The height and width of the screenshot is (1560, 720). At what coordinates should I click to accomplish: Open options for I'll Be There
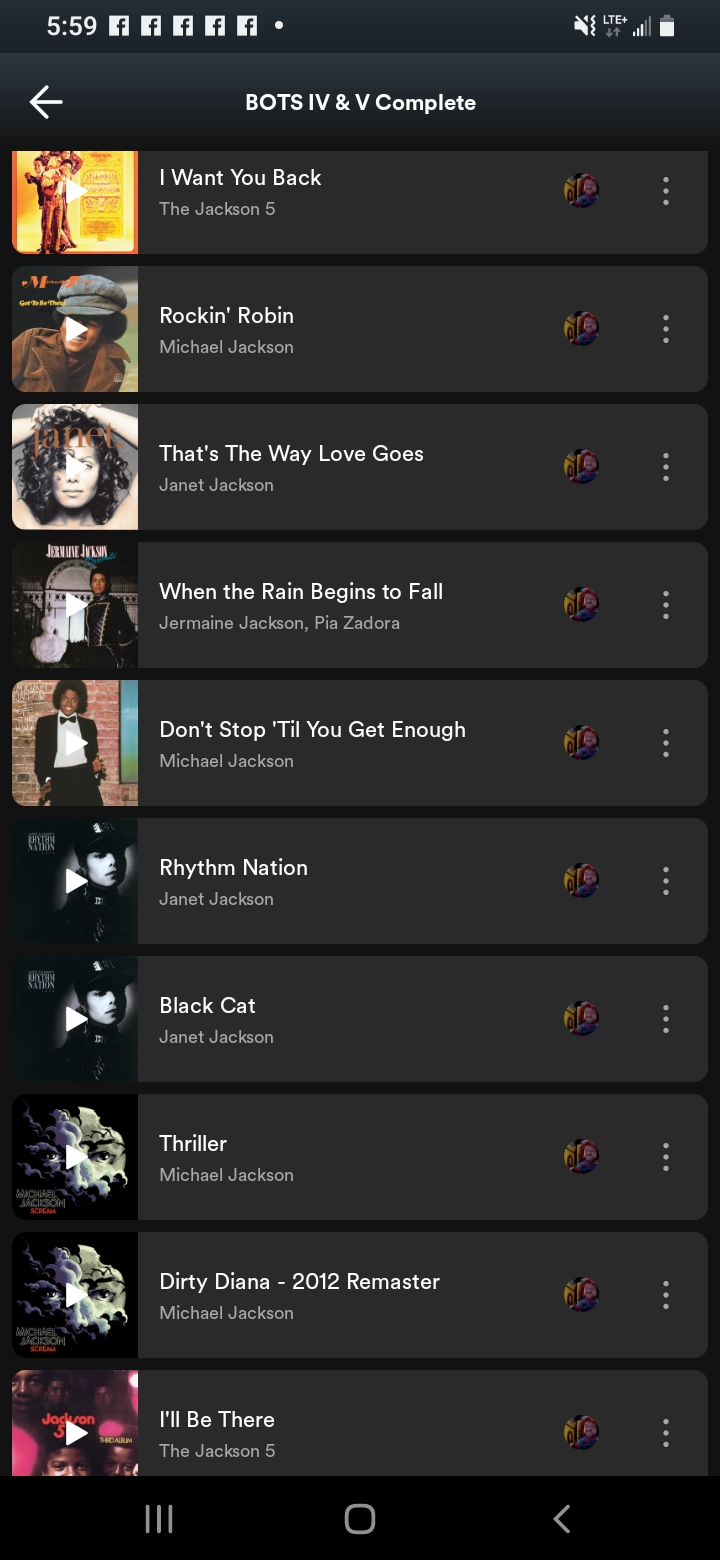(x=665, y=1433)
